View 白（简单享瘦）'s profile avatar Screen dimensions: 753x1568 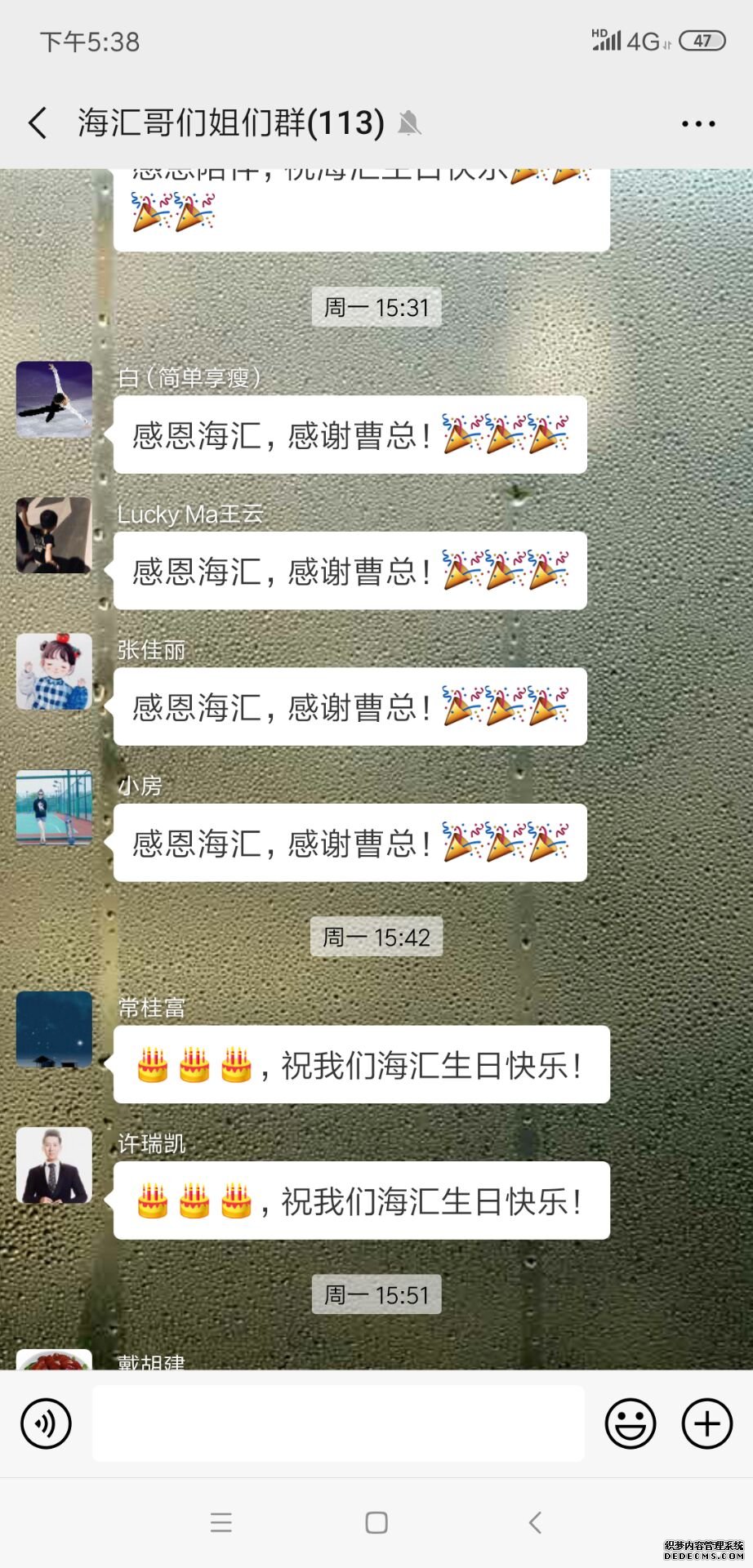tap(54, 399)
